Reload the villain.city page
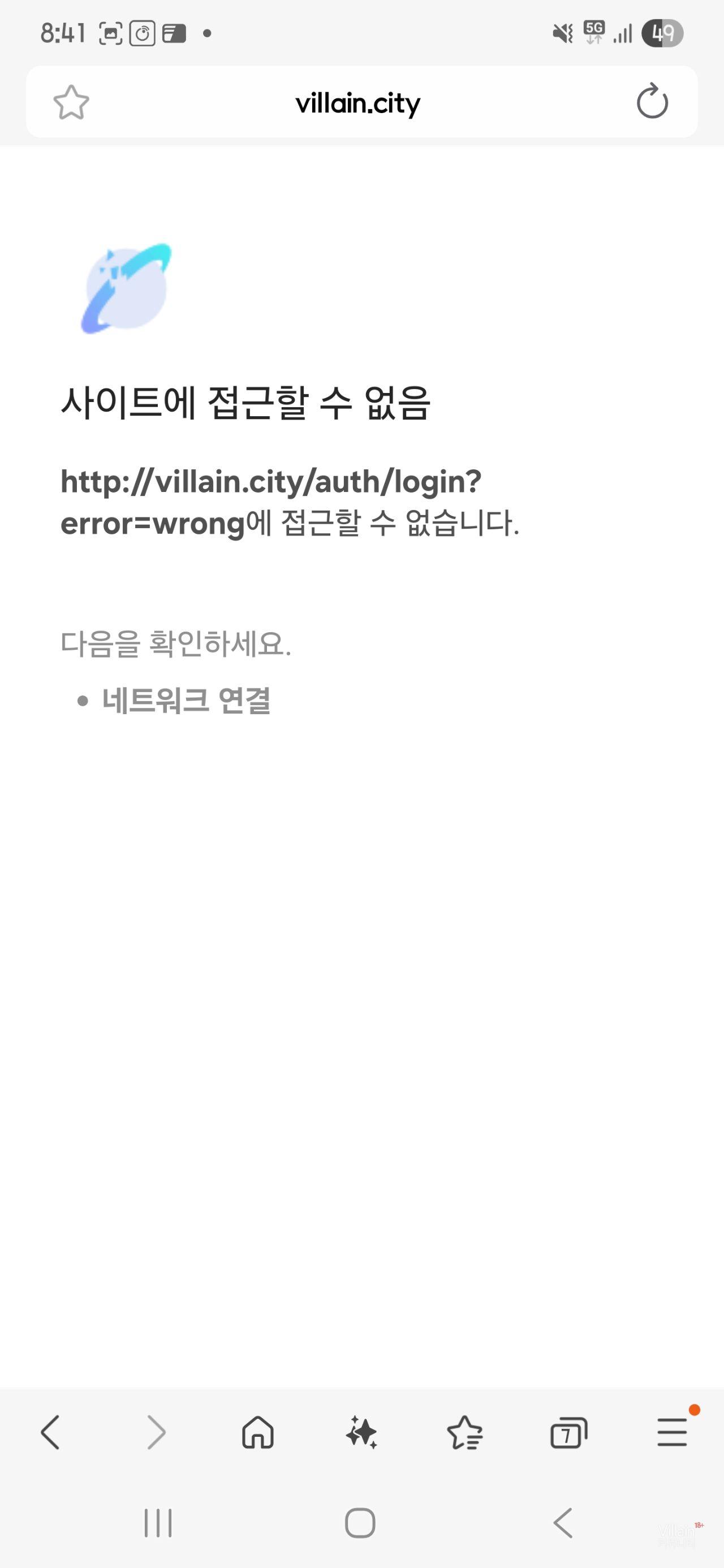This screenshot has width=724, height=1568. [x=652, y=102]
